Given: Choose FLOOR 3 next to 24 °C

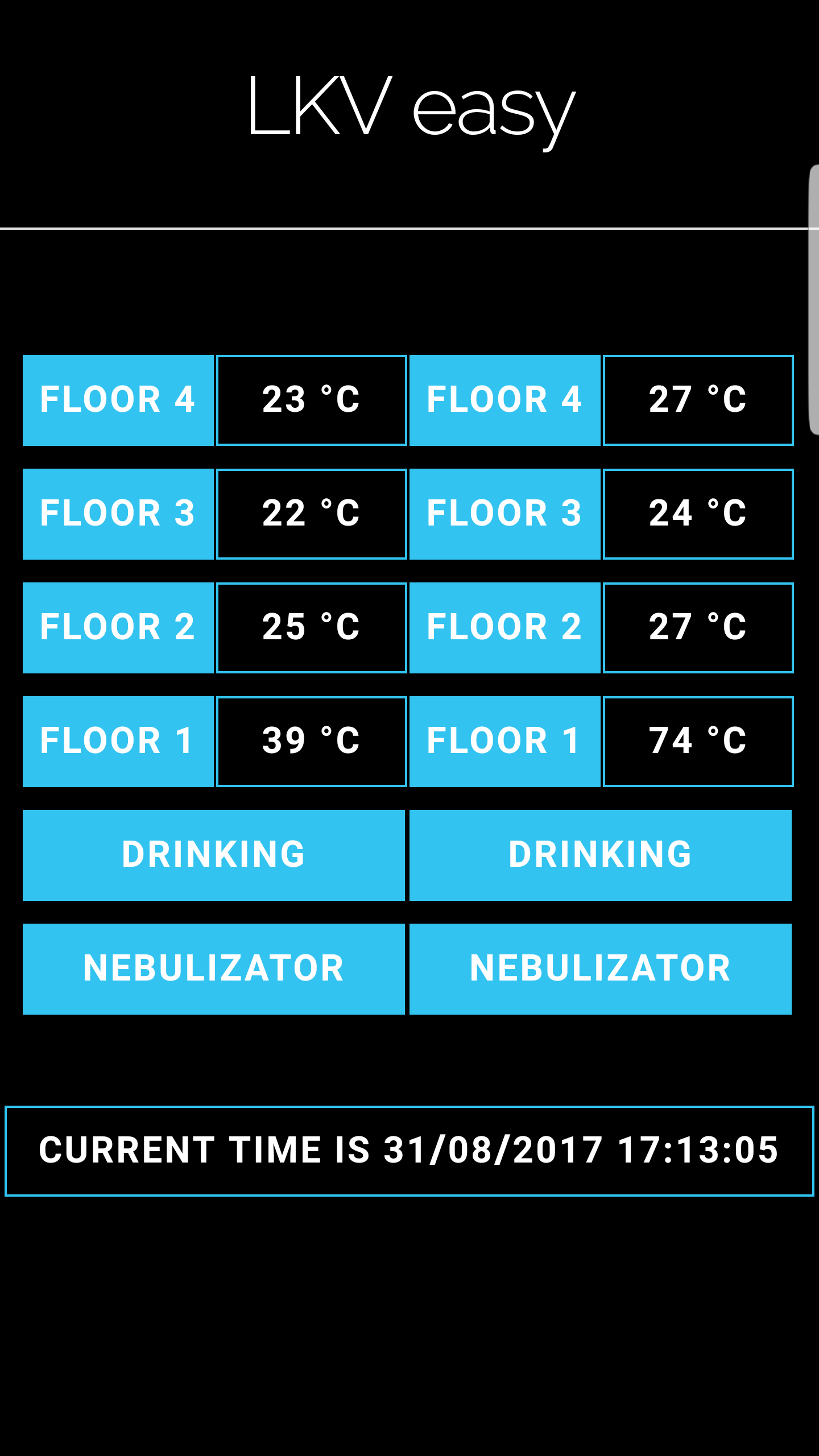Looking at the screenshot, I should [x=504, y=514].
